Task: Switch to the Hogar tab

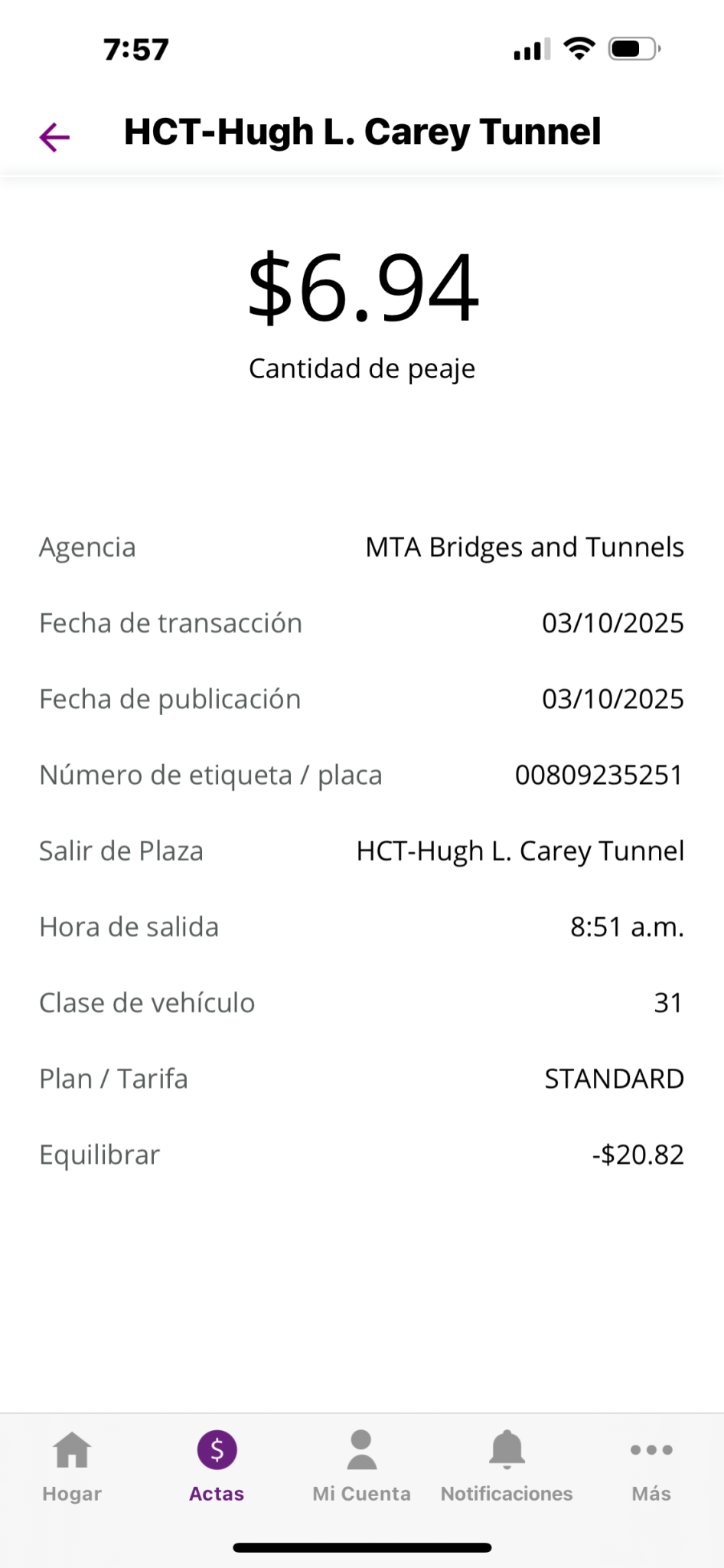Action: [x=72, y=1466]
